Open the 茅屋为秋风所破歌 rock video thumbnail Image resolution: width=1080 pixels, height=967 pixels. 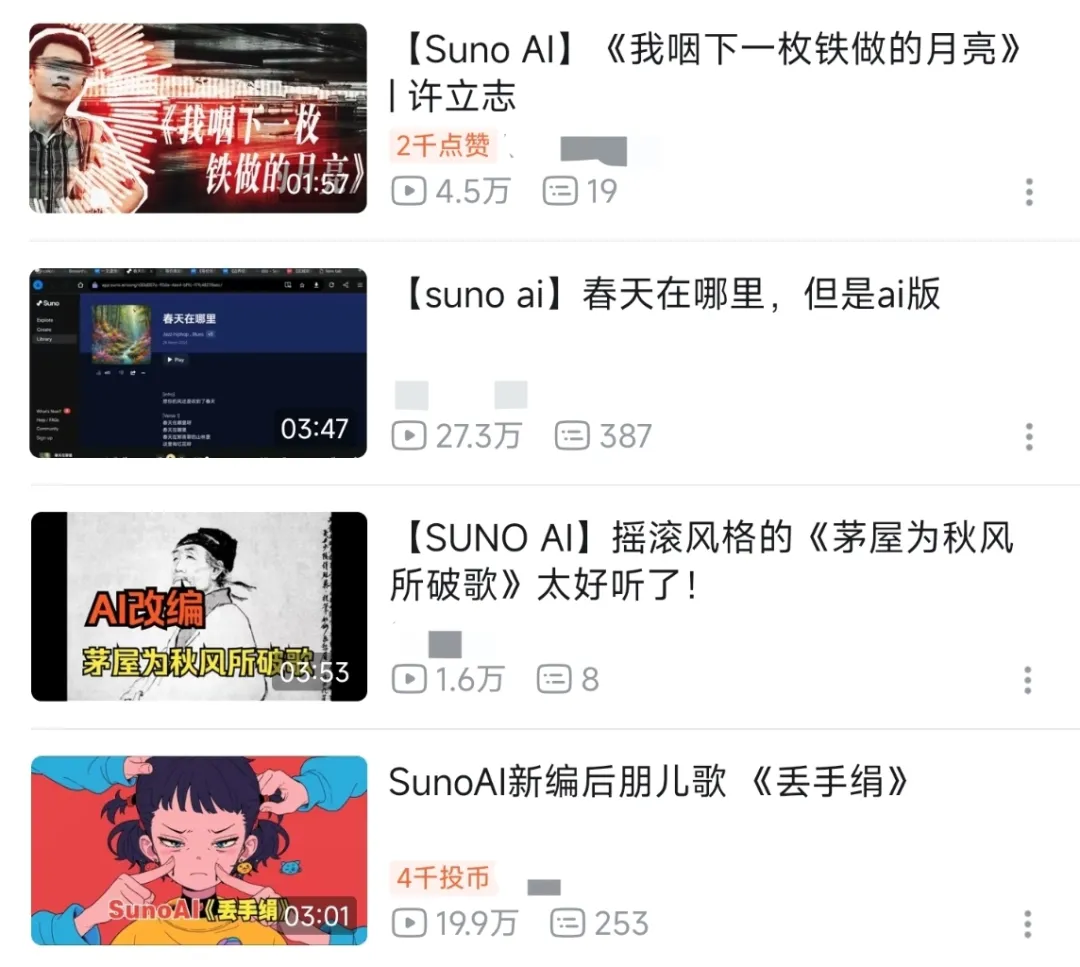tap(198, 606)
